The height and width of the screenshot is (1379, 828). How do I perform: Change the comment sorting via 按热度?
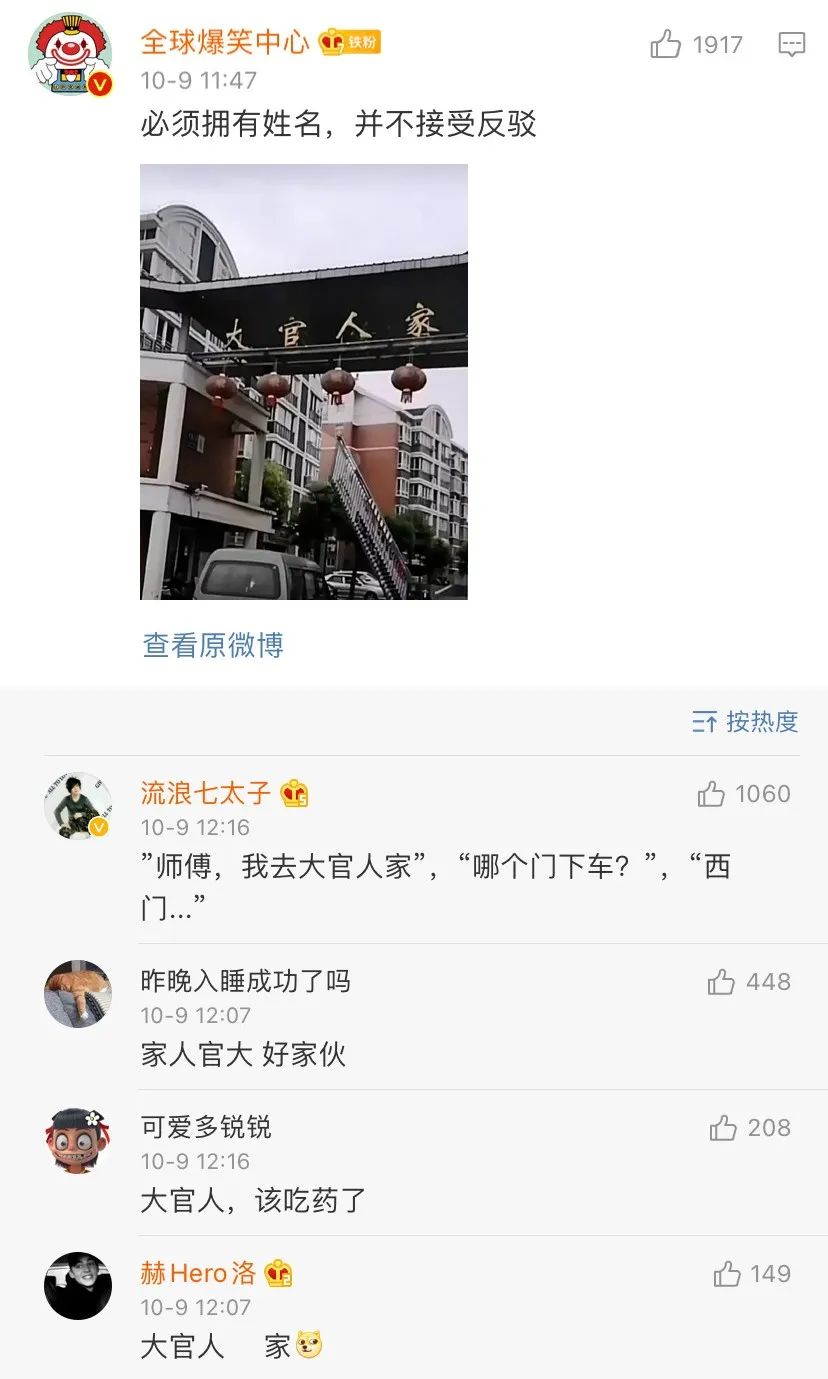(745, 721)
